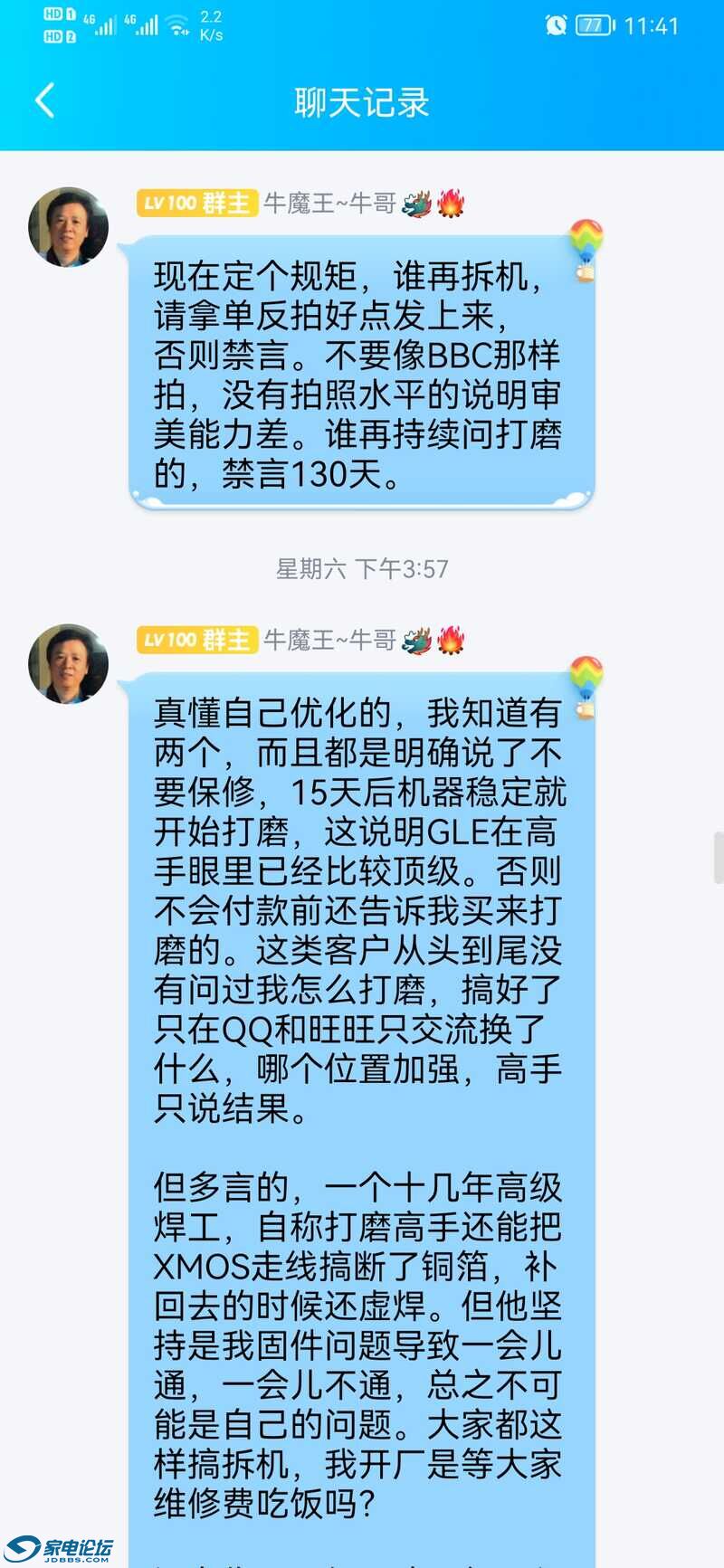724x1568 pixels.
Task: Go back using the left arrow button
Action: [43, 102]
